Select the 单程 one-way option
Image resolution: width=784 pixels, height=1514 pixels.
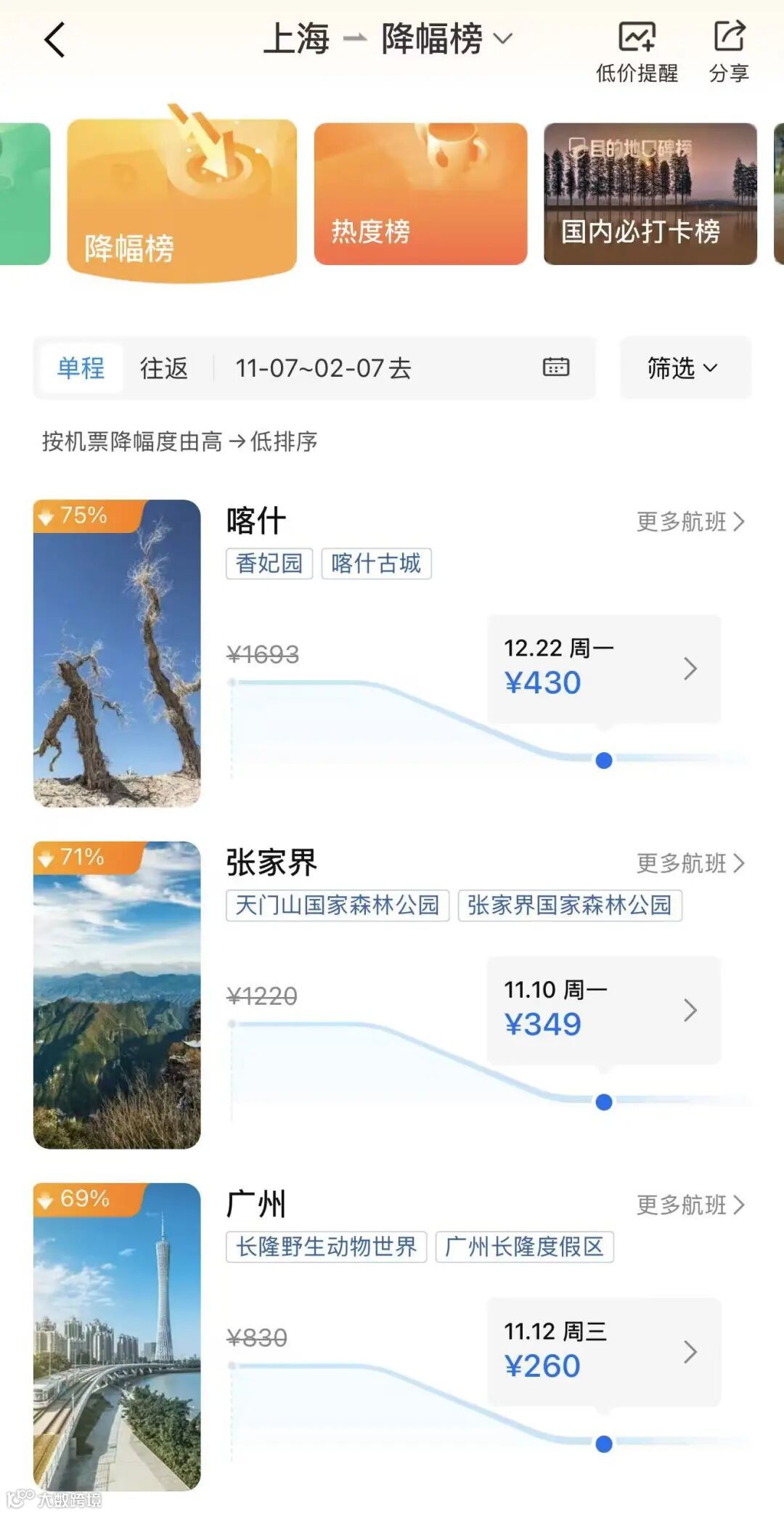(81, 367)
